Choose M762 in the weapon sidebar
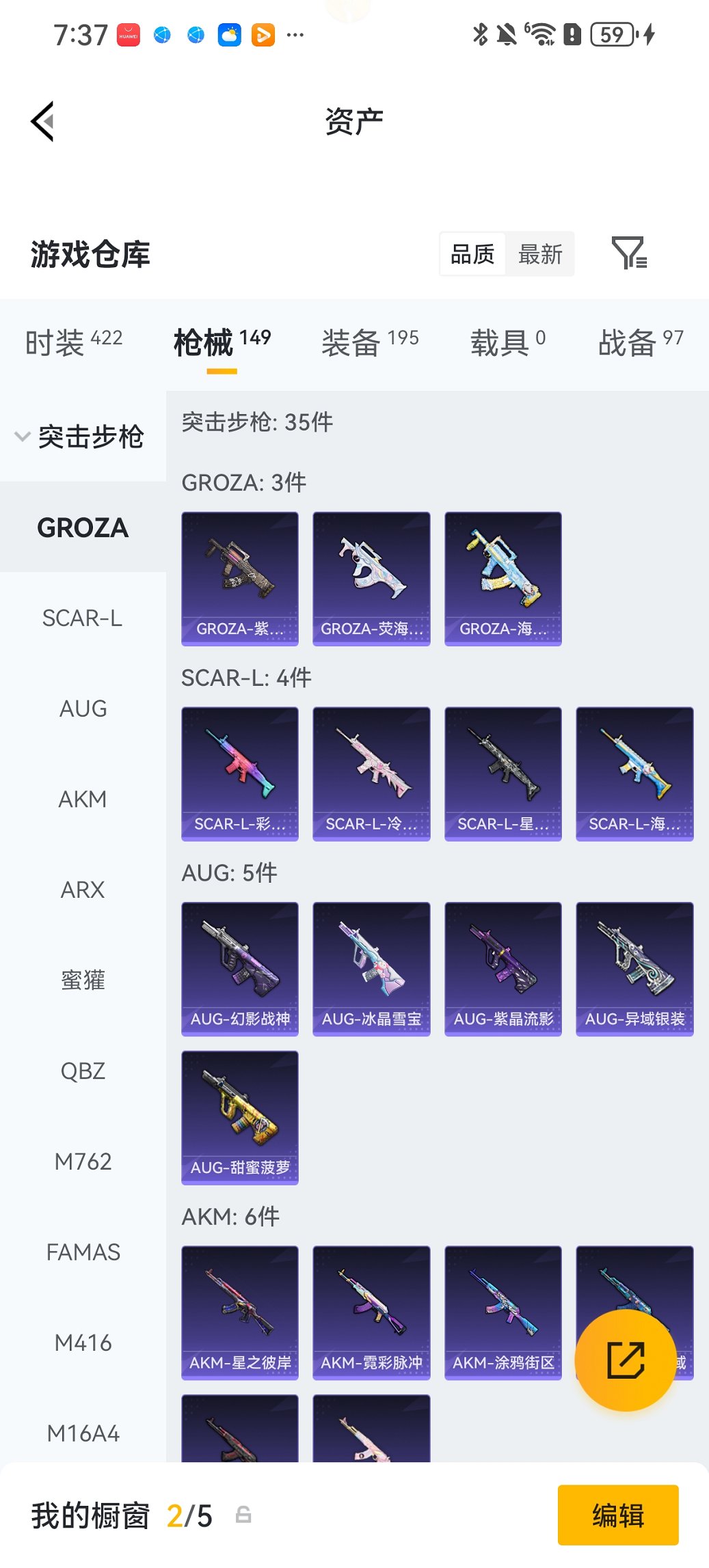The width and height of the screenshot is (709, 1568). coord(83,1161)
